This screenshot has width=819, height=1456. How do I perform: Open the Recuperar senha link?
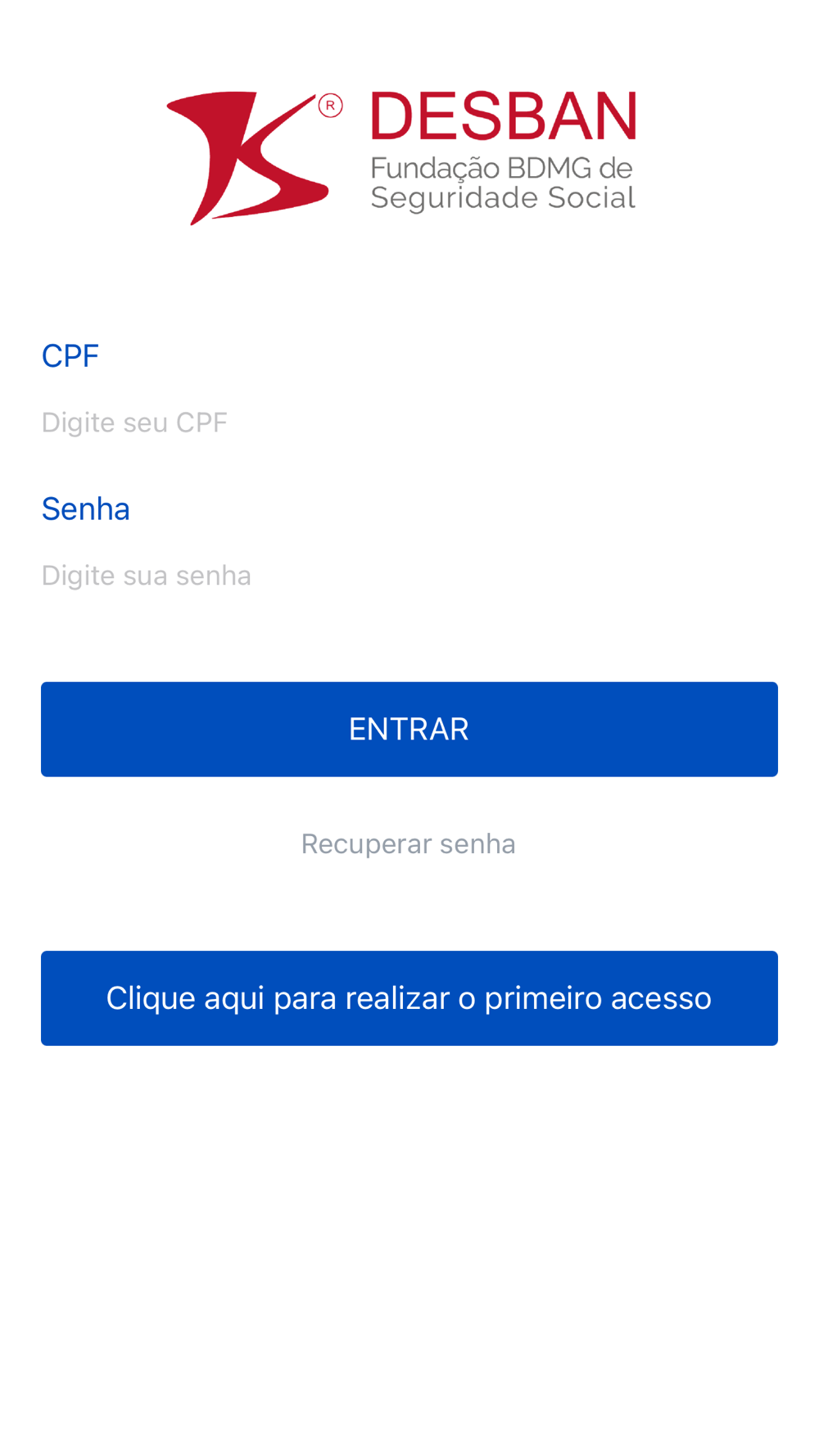click(x=409, y=843)
